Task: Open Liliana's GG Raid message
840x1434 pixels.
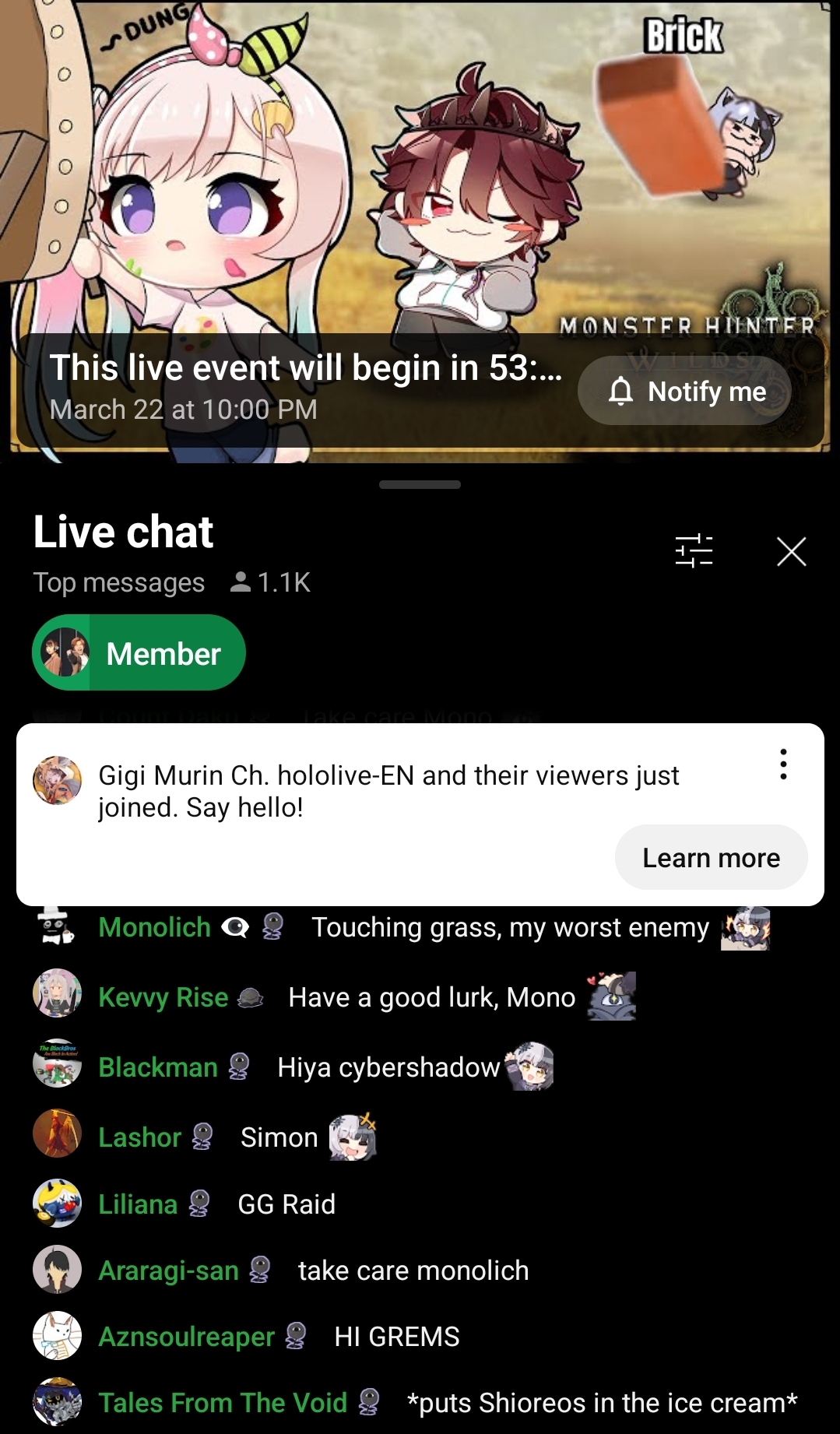Action: (x=420, y=1204)
